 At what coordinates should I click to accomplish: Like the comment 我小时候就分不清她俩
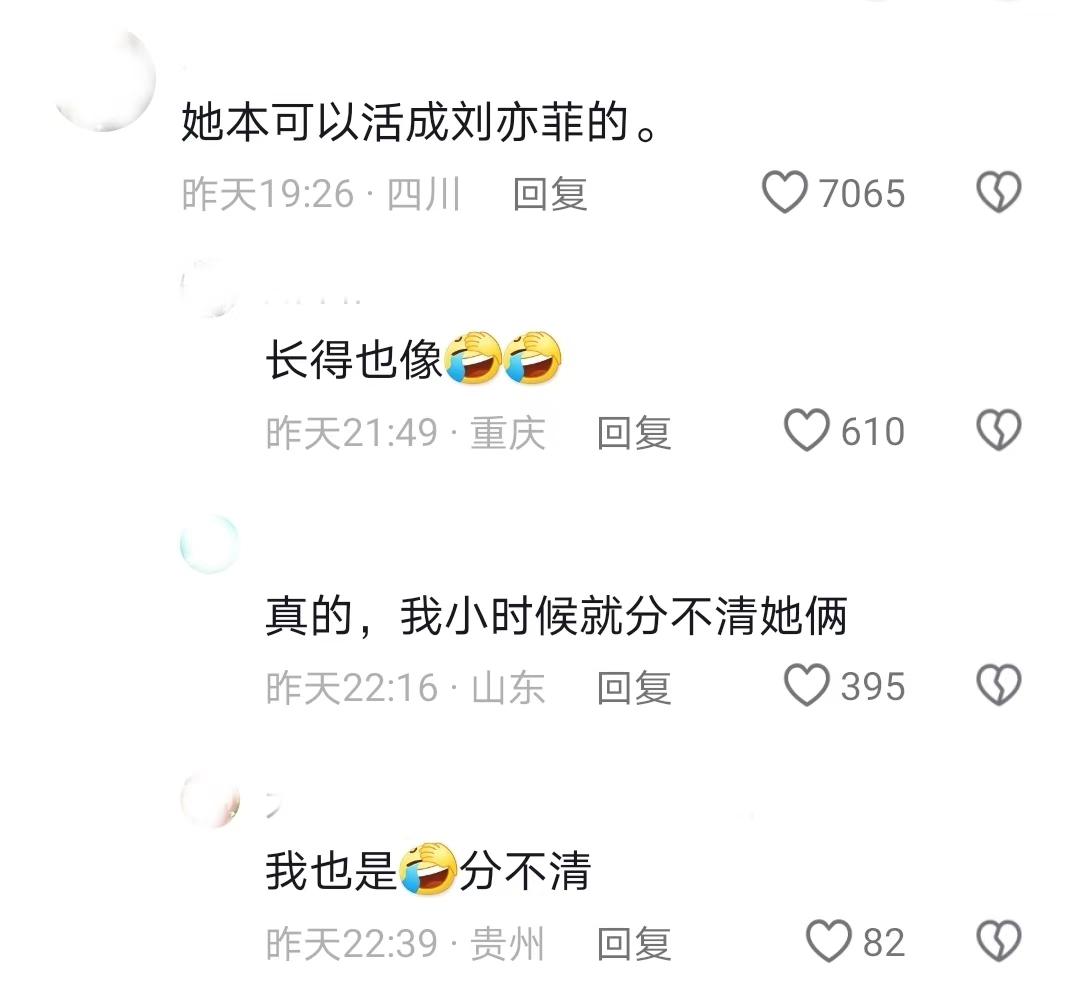coord(806,686)
